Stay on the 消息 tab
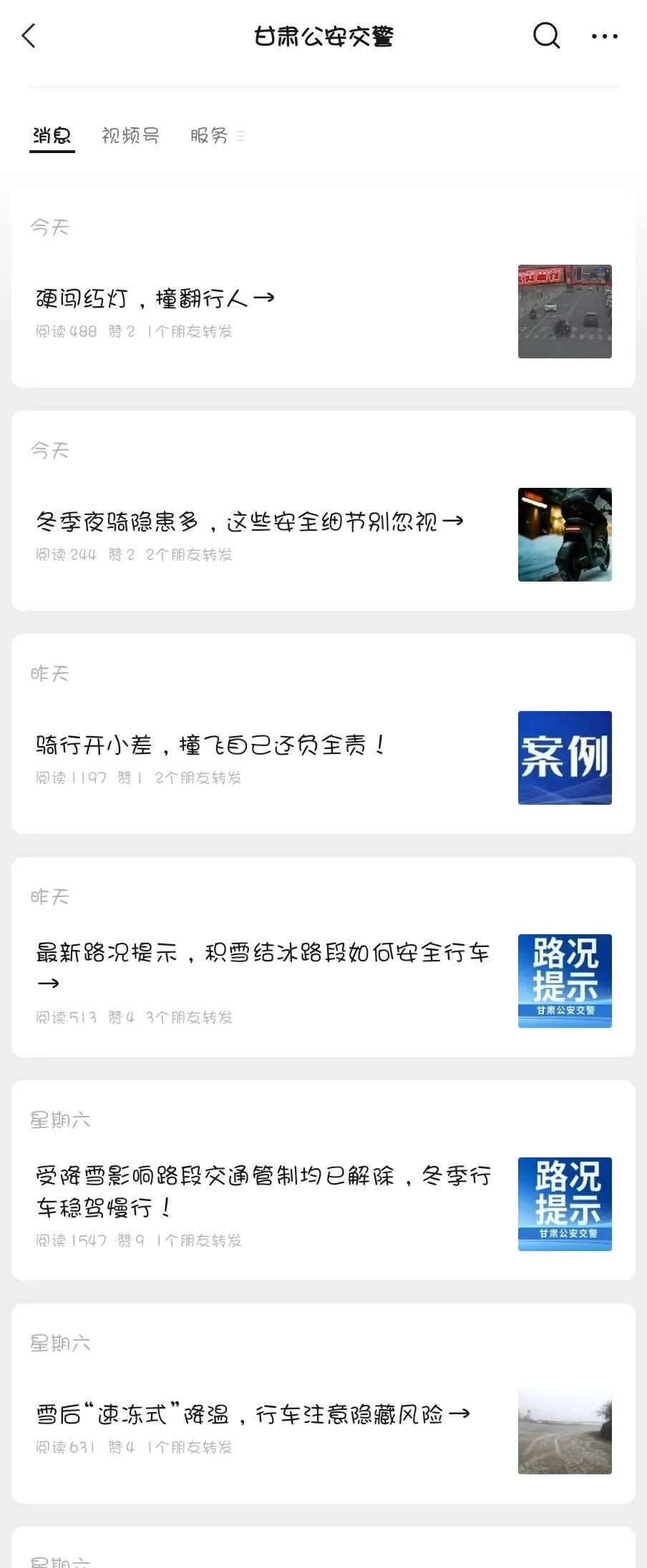This screenshot has height=1568, width=647. tap(52, 136)
